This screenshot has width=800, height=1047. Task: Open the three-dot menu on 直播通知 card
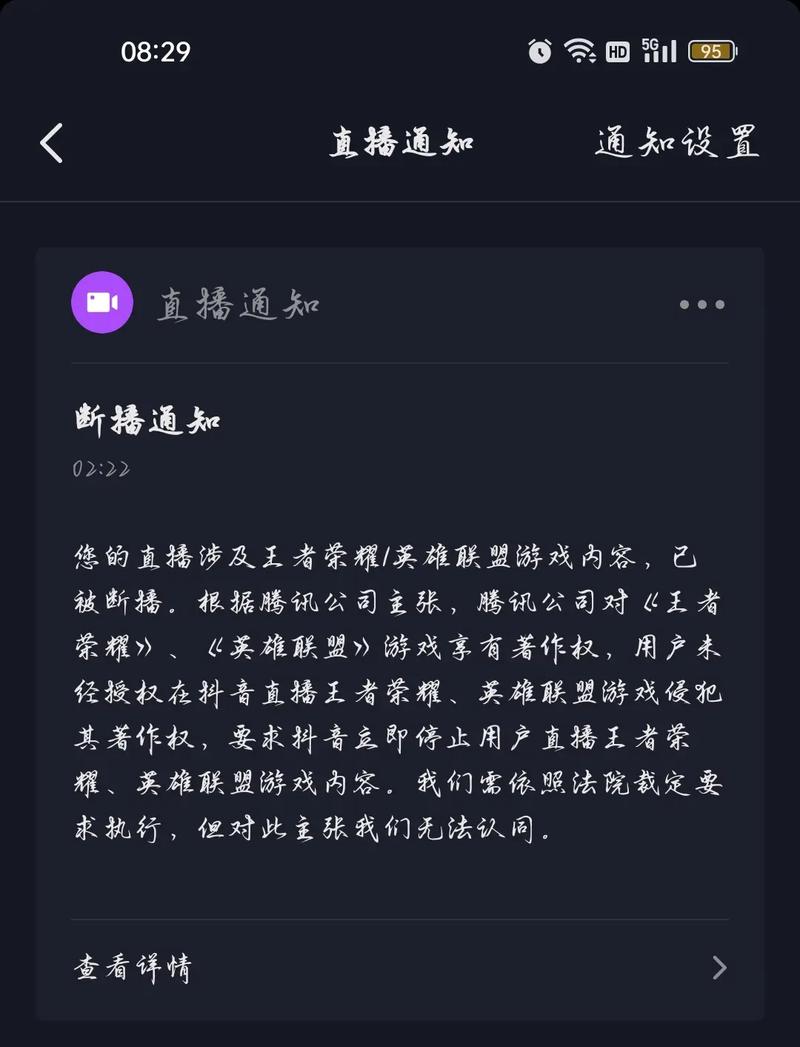click(x=702, y=305)
